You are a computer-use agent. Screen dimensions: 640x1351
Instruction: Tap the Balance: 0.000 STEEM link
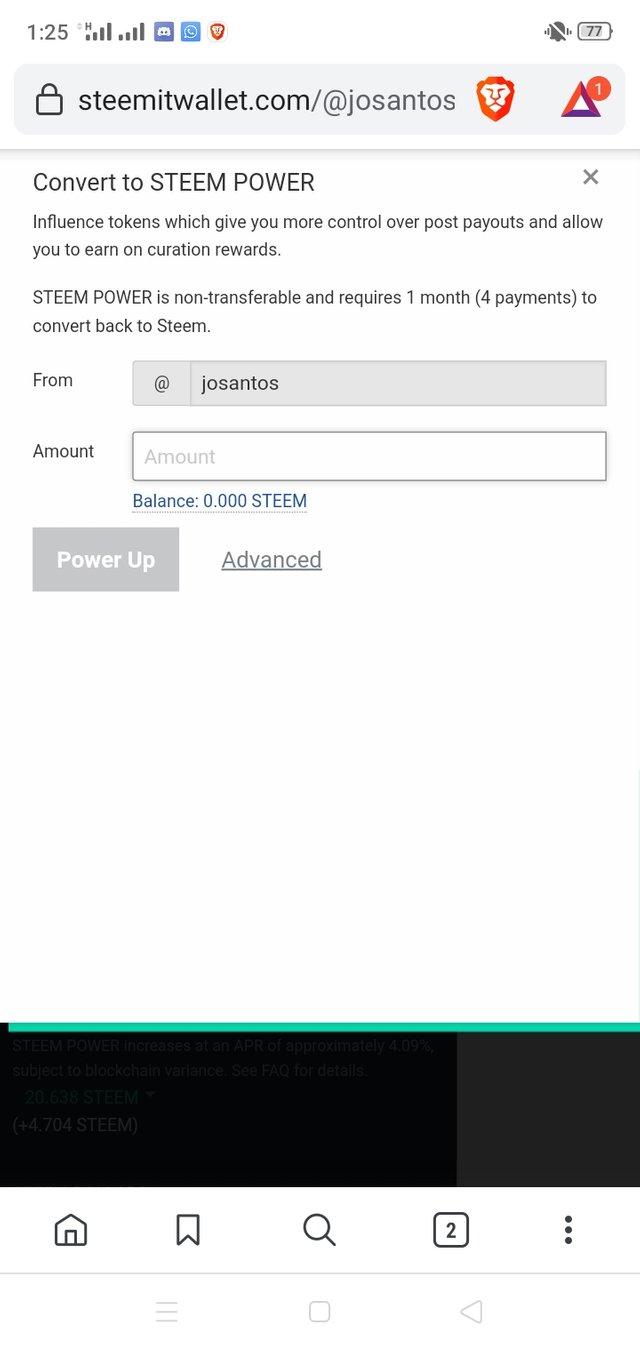pyautogui.click(x=219, y=501)
